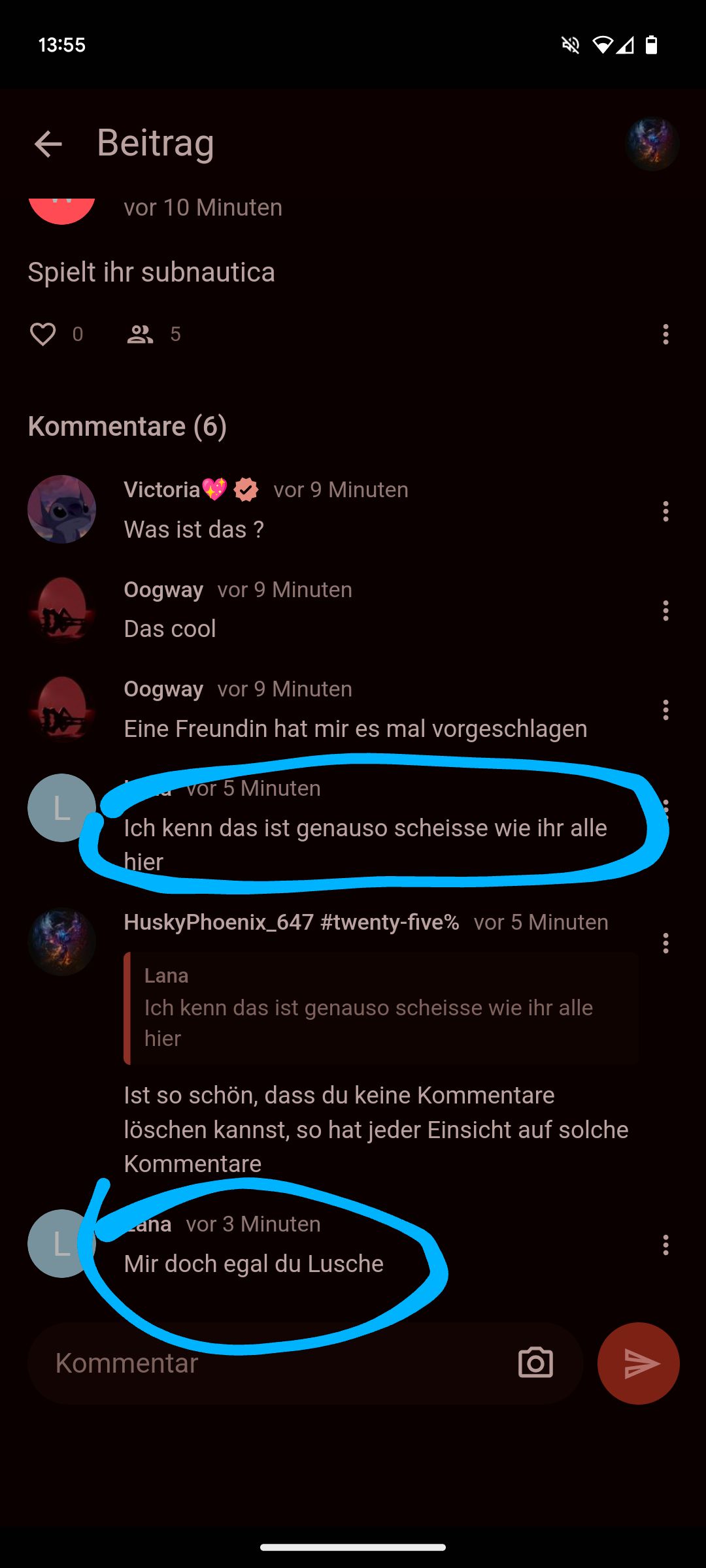Viewport: 706px width, 1568px height.
Task: Open options for Victoria's comment
Action: tap(665, 511)
